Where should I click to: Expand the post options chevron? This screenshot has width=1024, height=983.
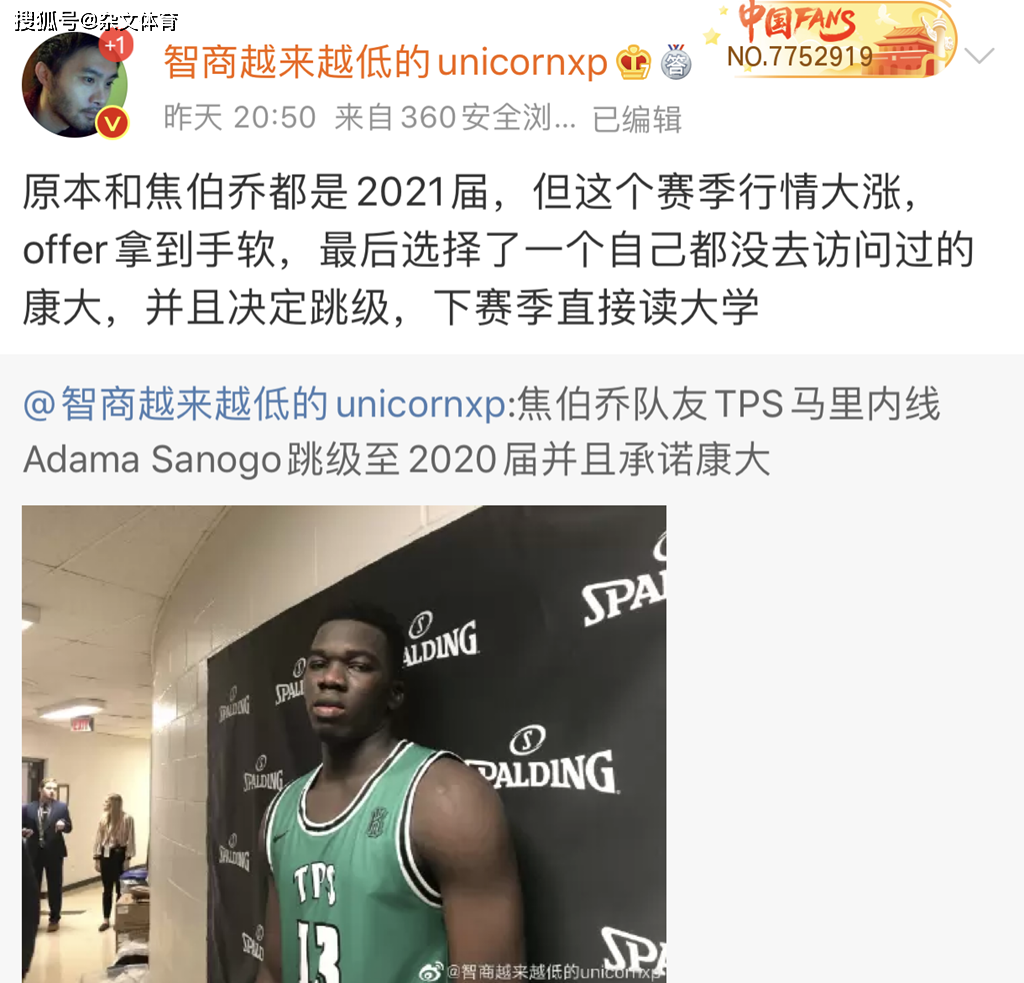980,56
